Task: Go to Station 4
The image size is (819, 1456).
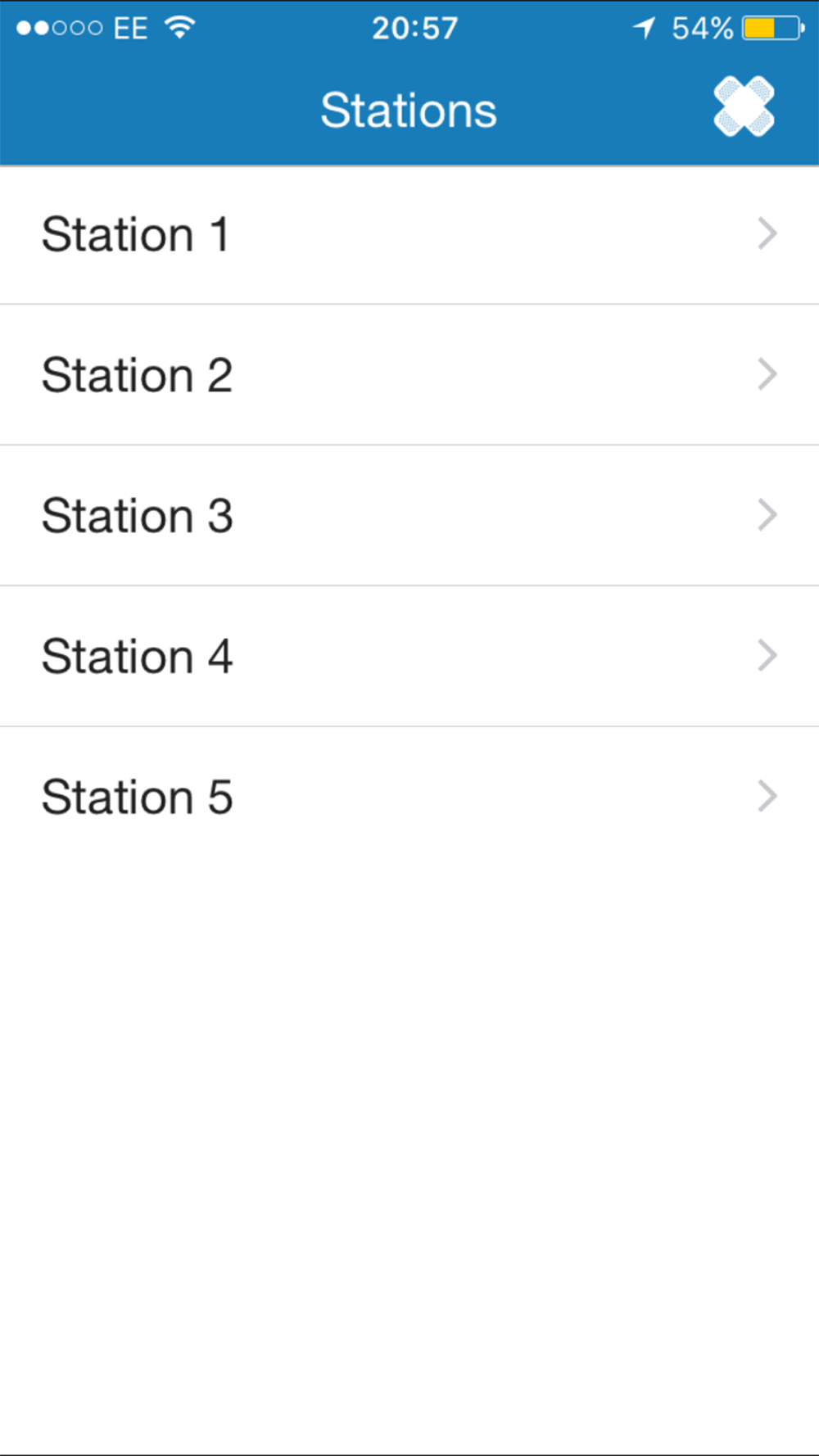Action: coord(409,657)
